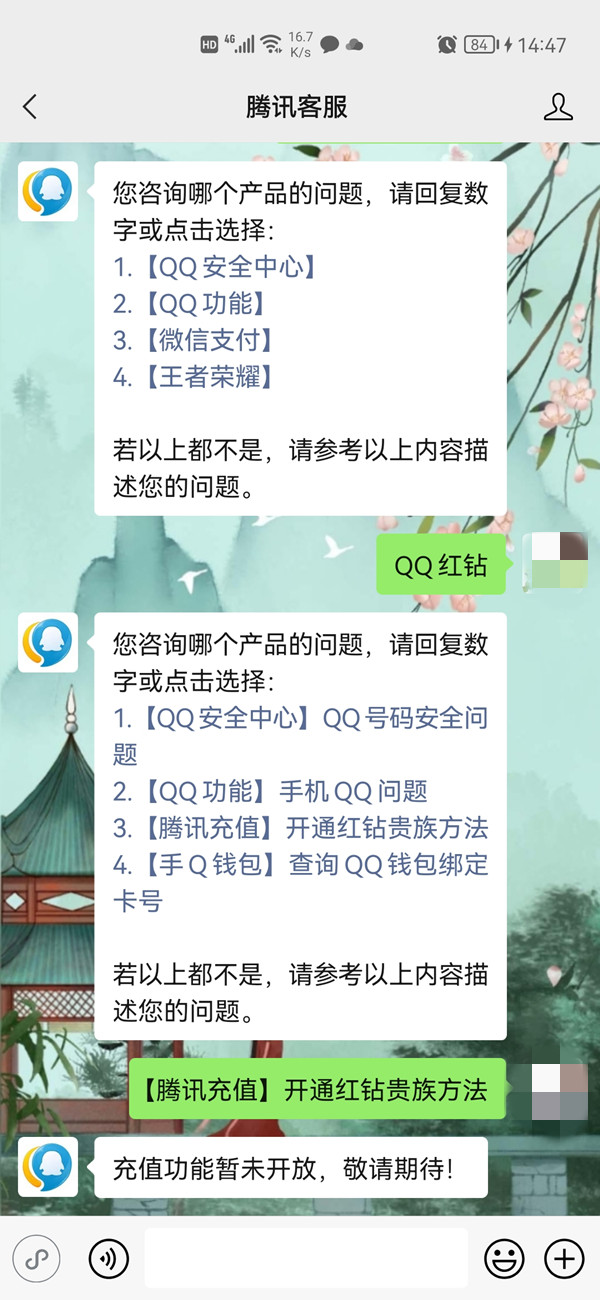The width and height of the screenshot is (600, 1300).
Task: Switch to voice input
Action: pyautogui.click(x=109, y=1258)
